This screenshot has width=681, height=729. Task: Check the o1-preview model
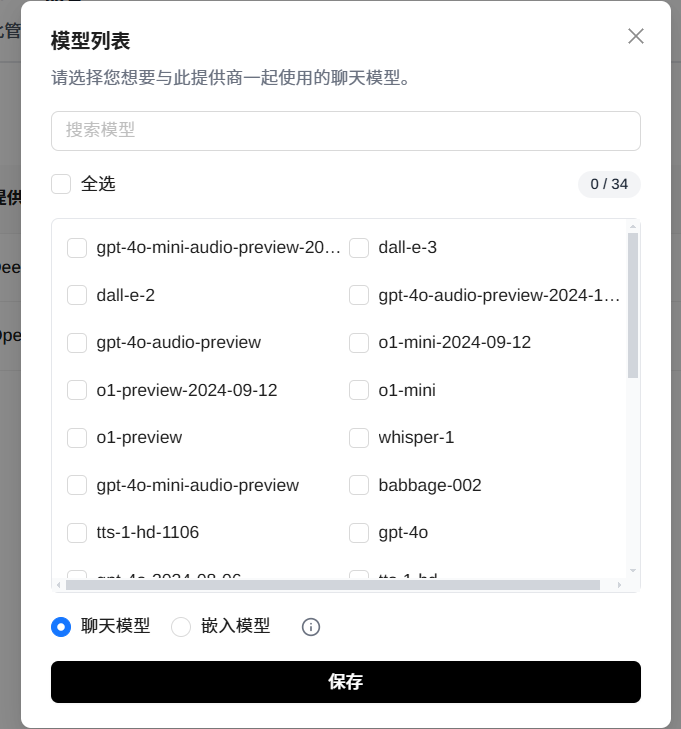point(77,438)
